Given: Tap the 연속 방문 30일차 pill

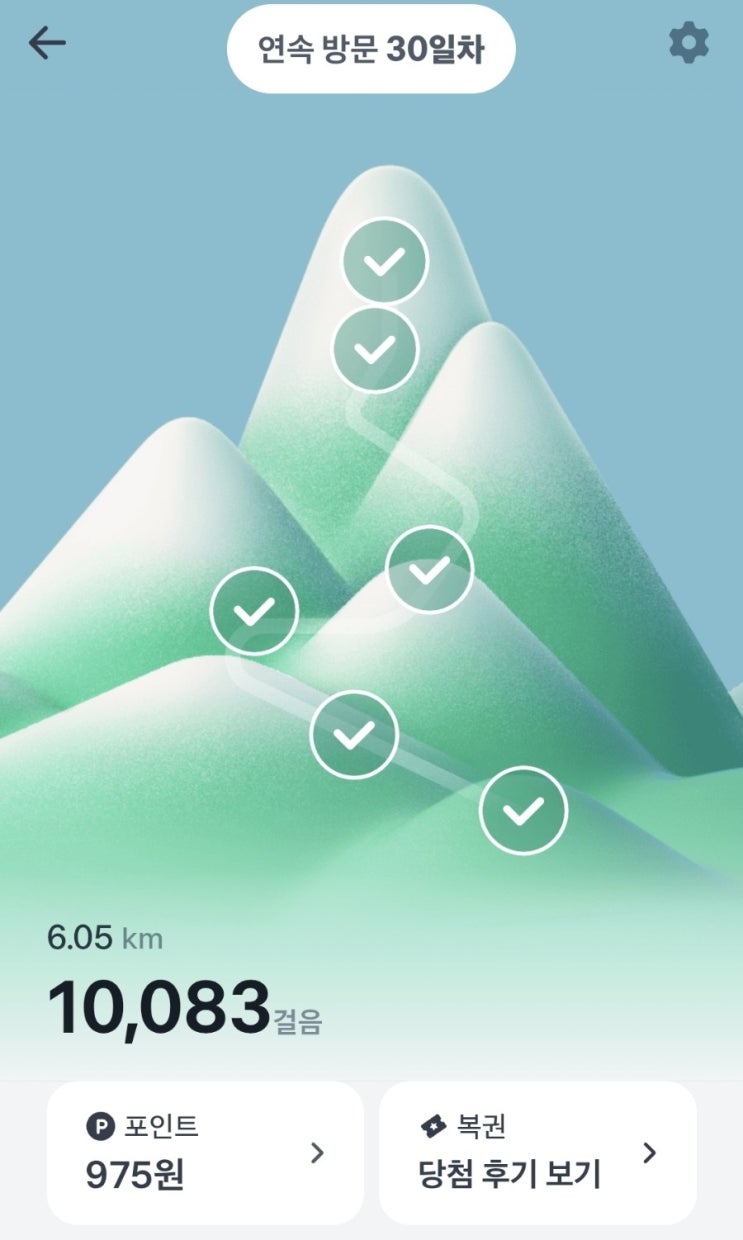Looking at the screenshot, I should click(371, 50).
